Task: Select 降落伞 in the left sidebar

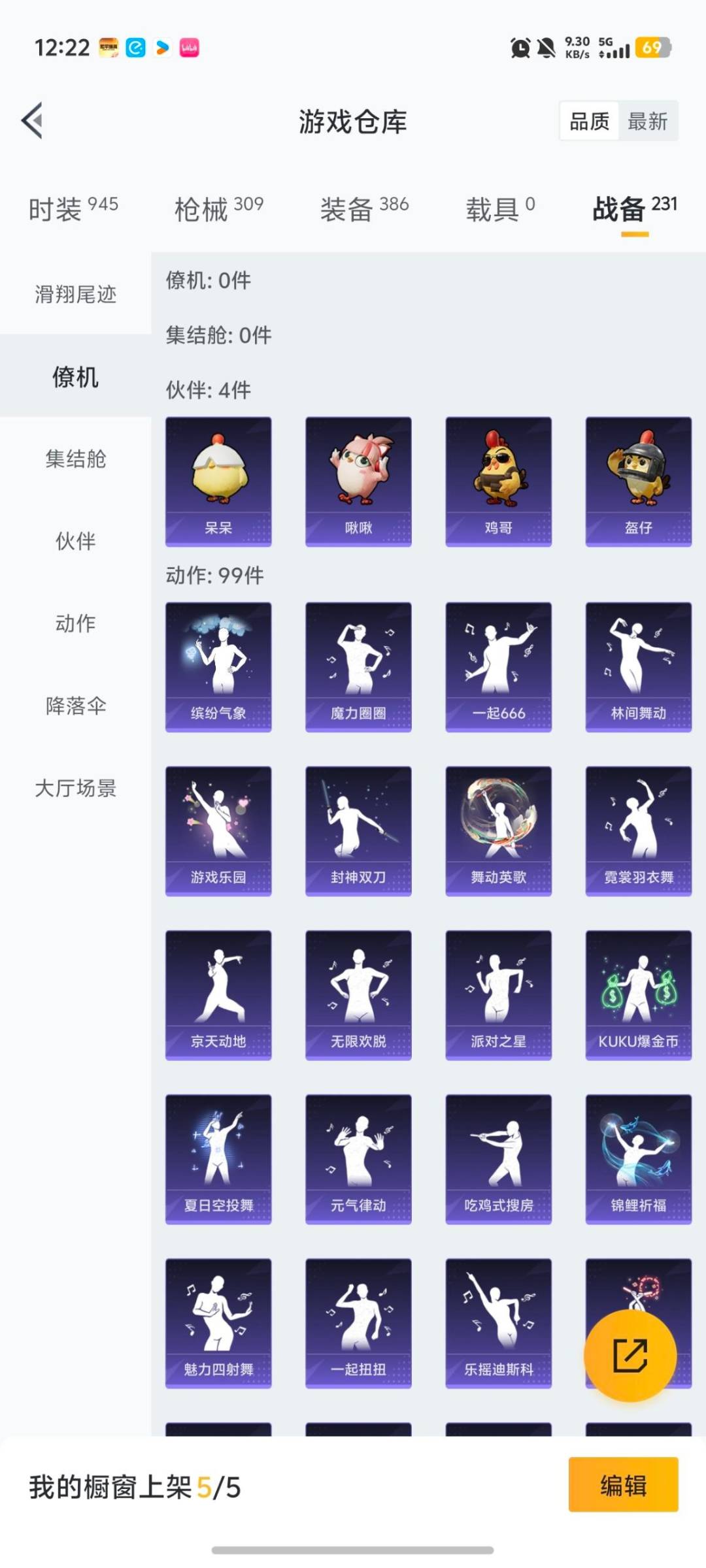Action: (x=74, y=706)
